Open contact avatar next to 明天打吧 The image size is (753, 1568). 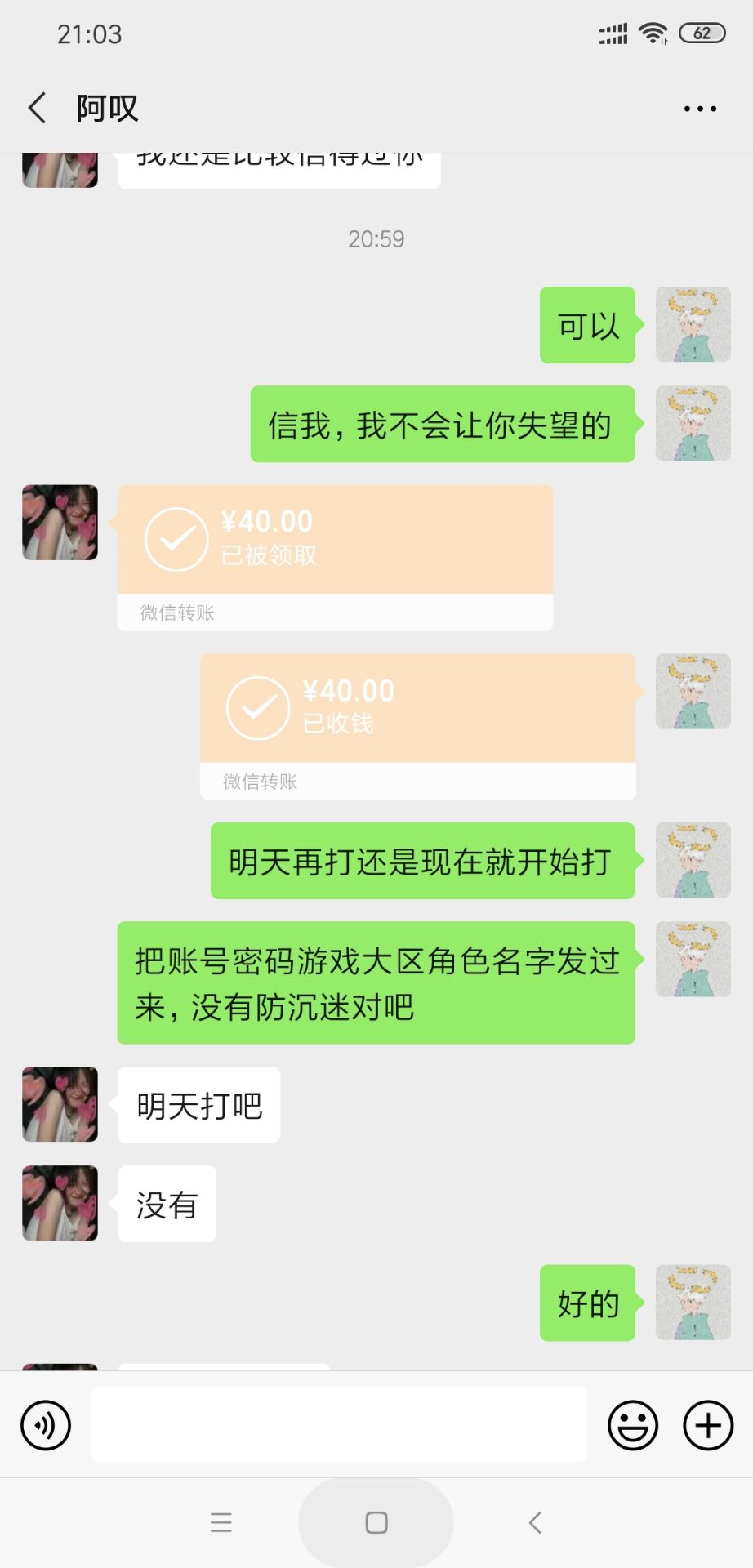tap(60, 1104)
